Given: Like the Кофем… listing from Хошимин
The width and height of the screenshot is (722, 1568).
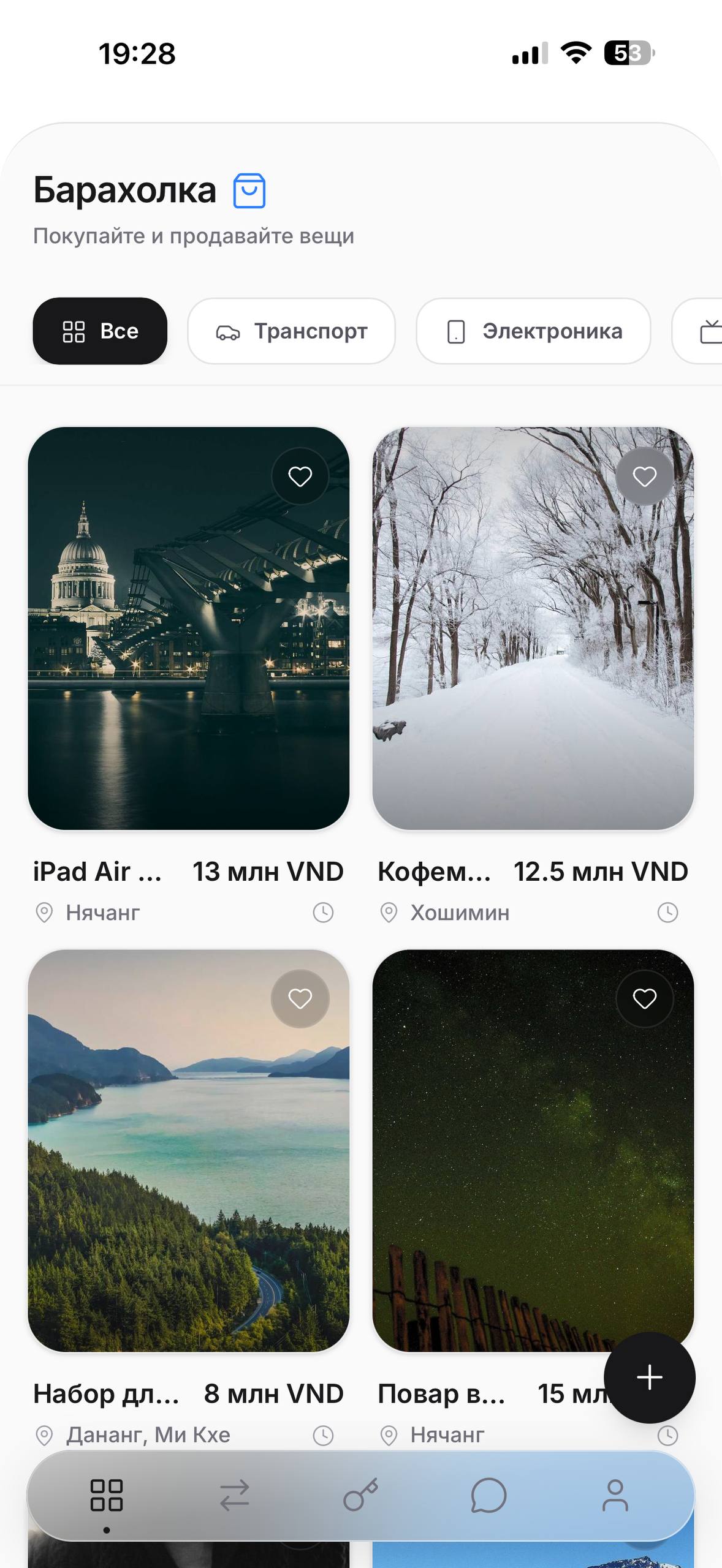Looking at the screenshot, I should pyautogui.click(x=644, y=477).
